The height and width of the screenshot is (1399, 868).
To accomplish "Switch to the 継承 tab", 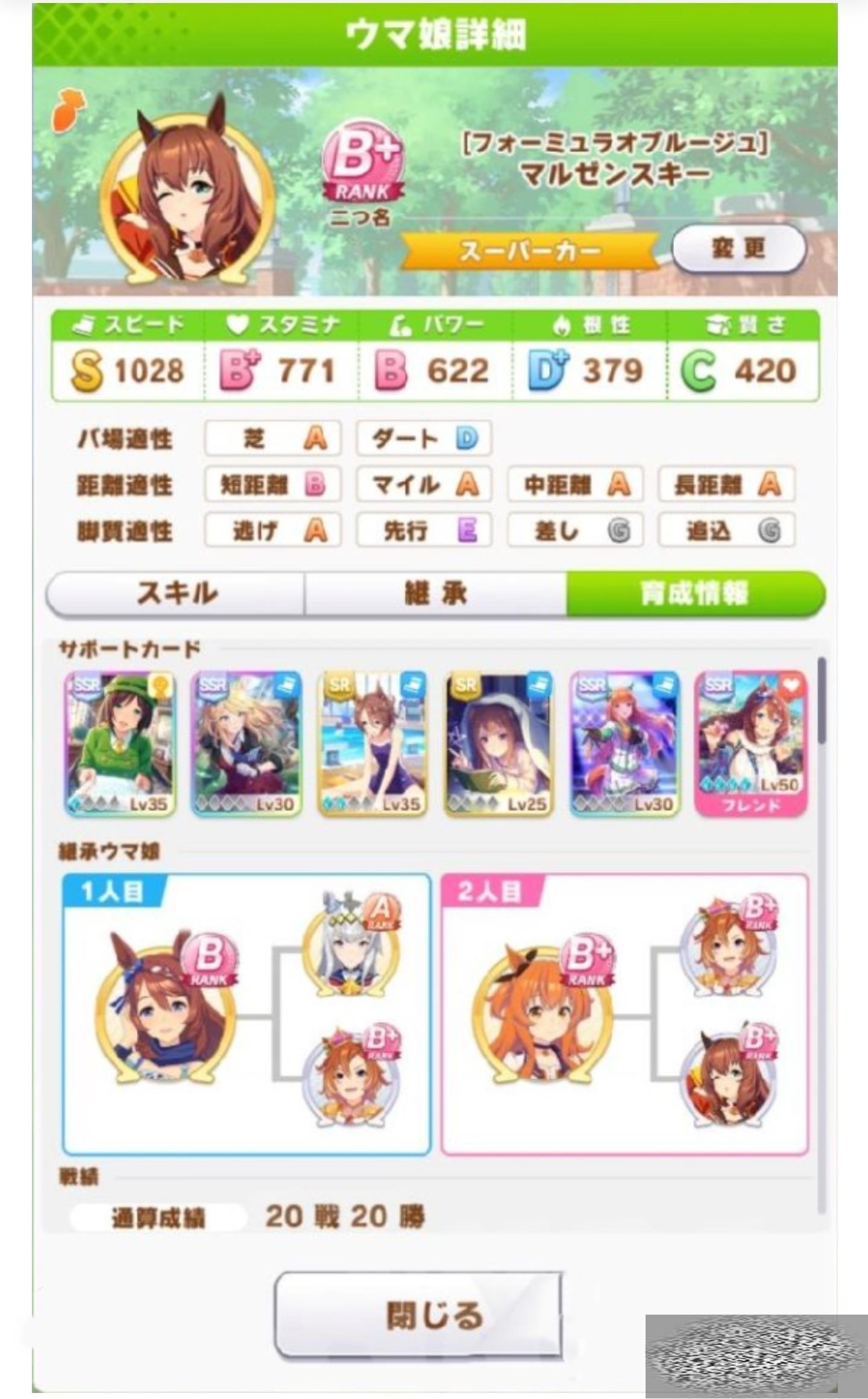I will tap(435, 594).
